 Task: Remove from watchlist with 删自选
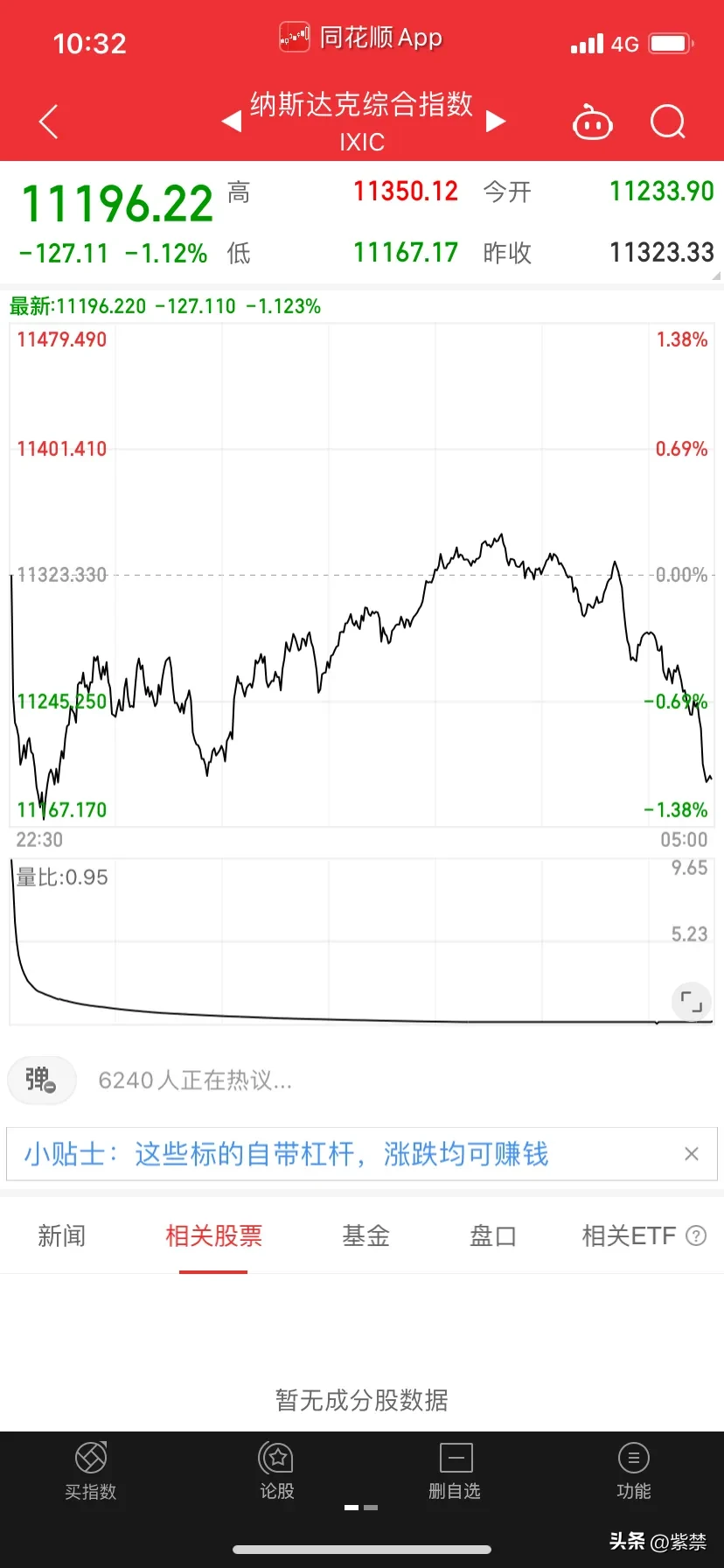455,1472
